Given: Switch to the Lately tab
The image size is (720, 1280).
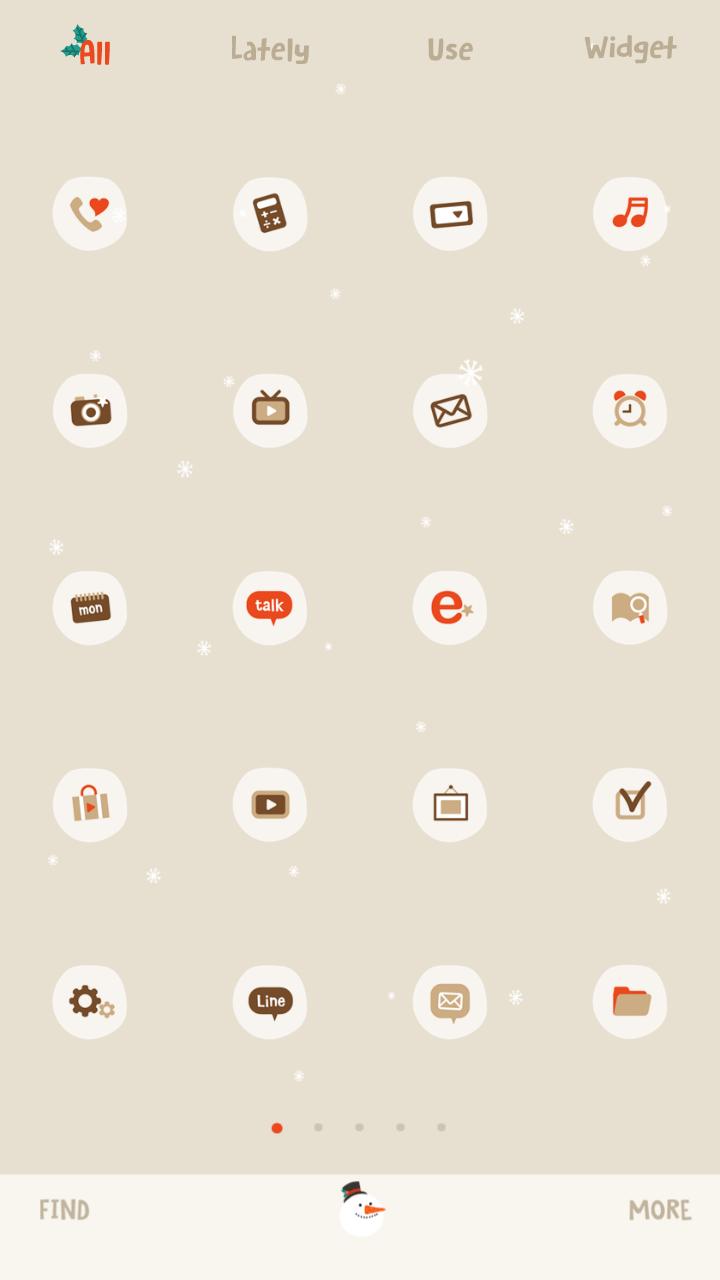Looking at the screenshot, I should click(270, 48).
